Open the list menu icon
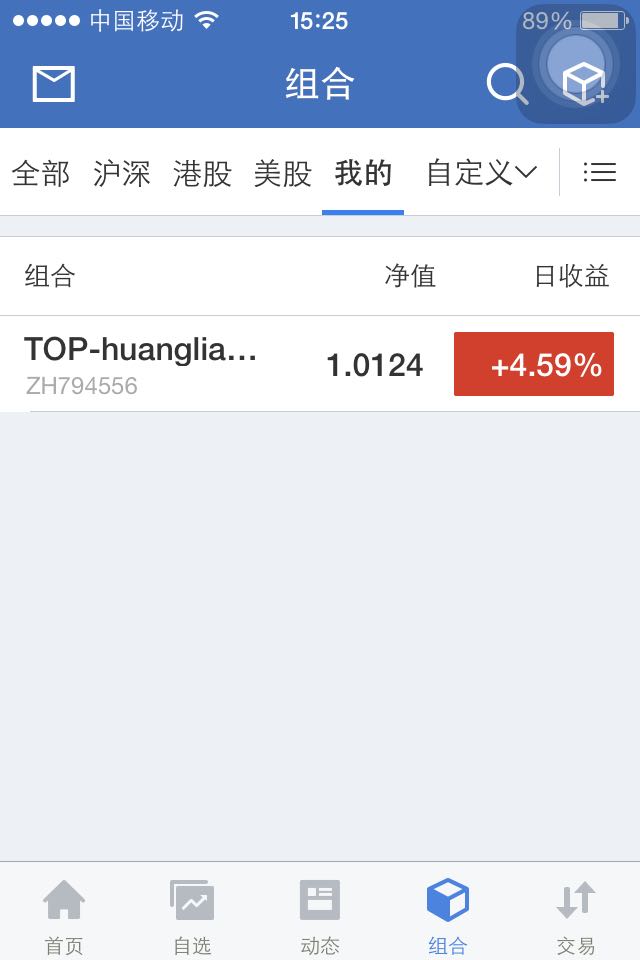The height and width of the screenshot is (960, 640). click(x=599, y=173)
